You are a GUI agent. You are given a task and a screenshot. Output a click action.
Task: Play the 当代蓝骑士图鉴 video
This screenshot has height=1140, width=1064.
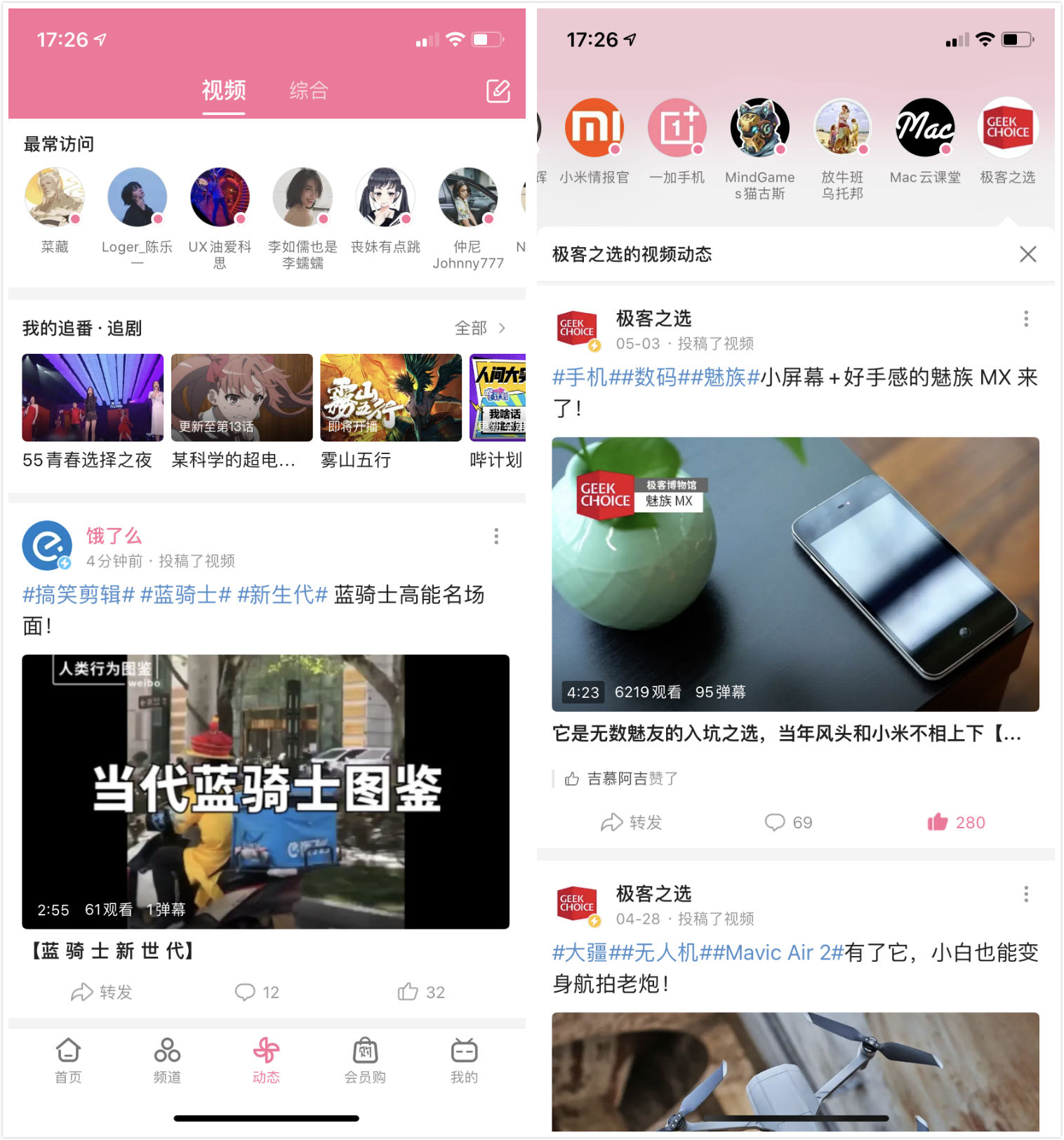265,791
